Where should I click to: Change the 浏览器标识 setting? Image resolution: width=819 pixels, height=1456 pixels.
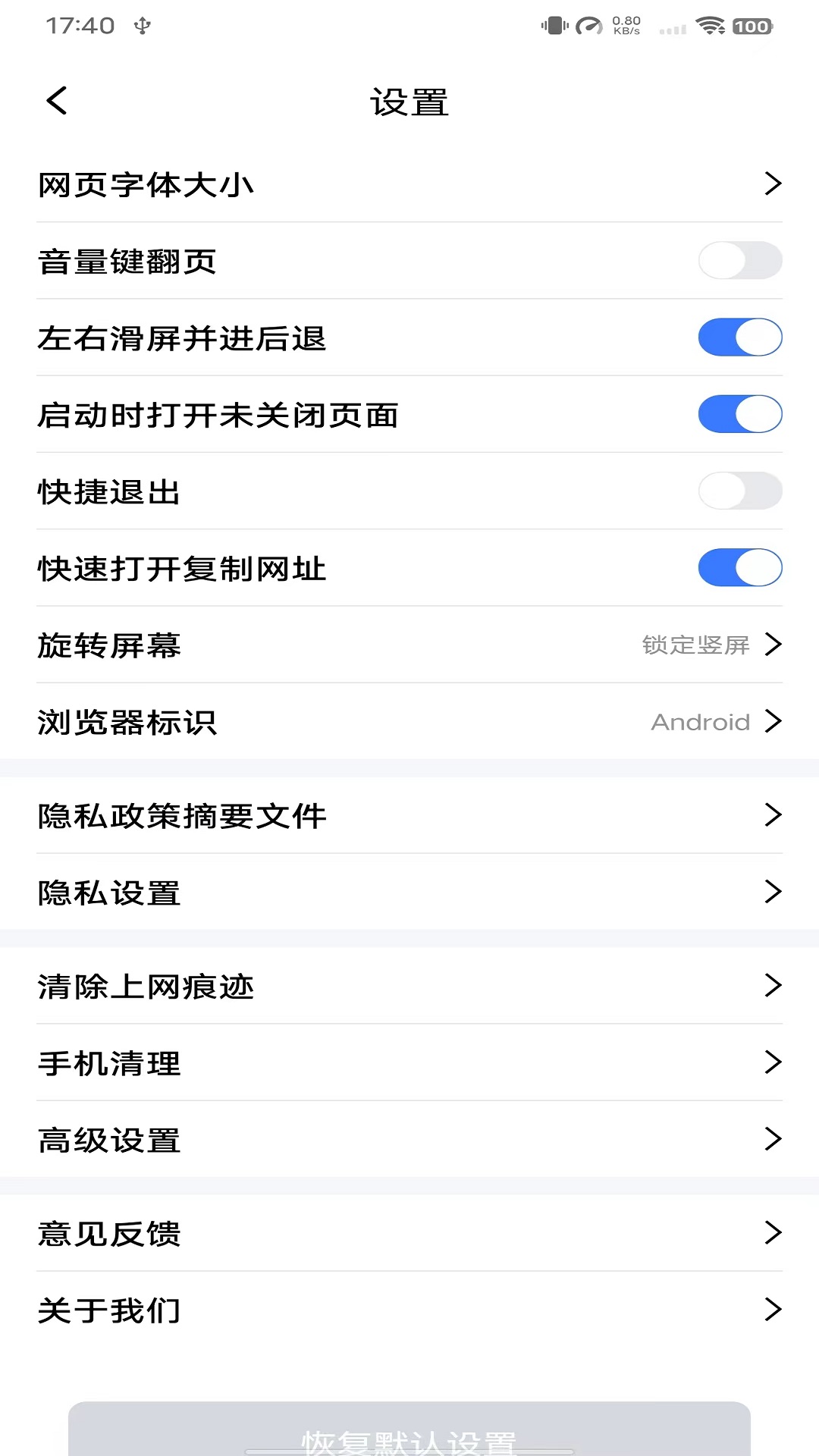[409, 722]
